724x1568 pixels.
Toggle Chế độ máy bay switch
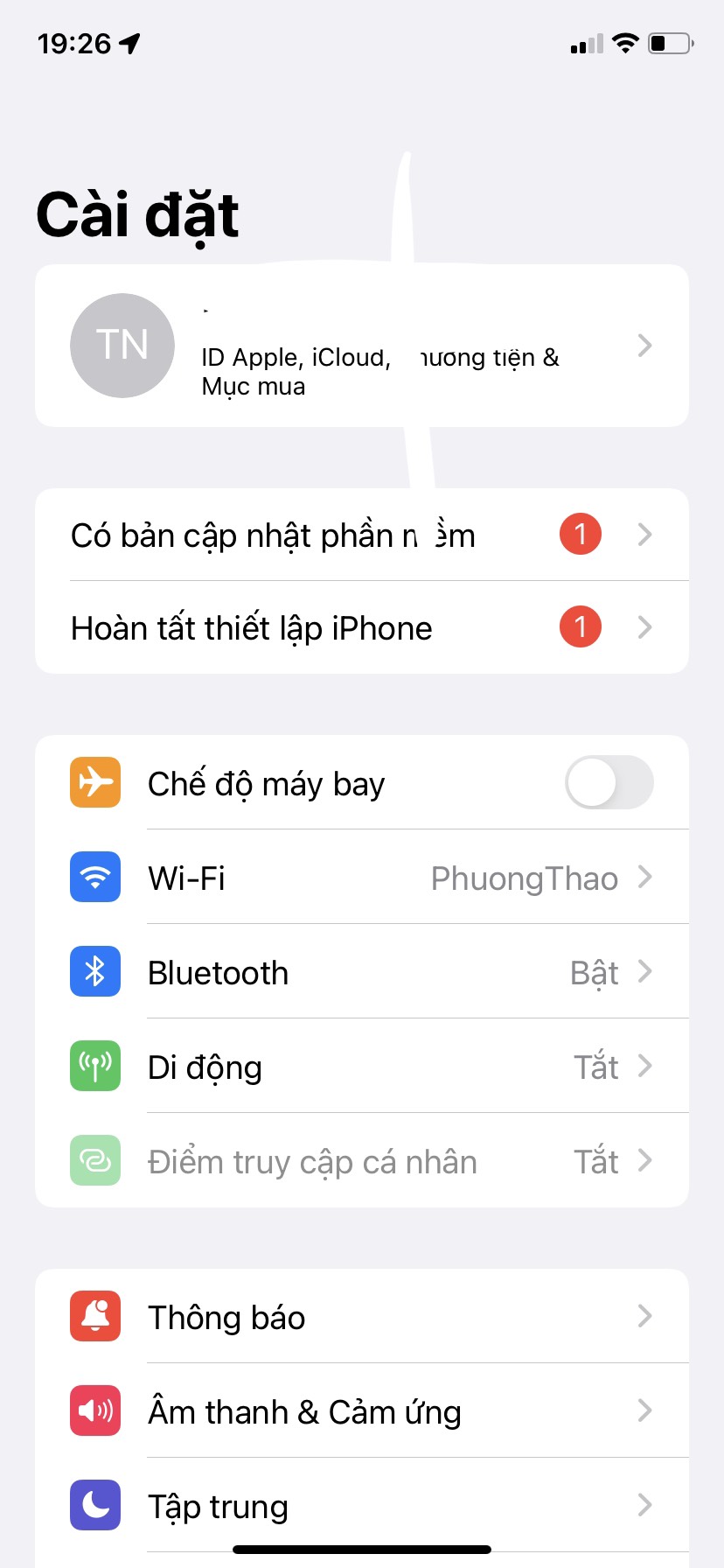(609, 783)
